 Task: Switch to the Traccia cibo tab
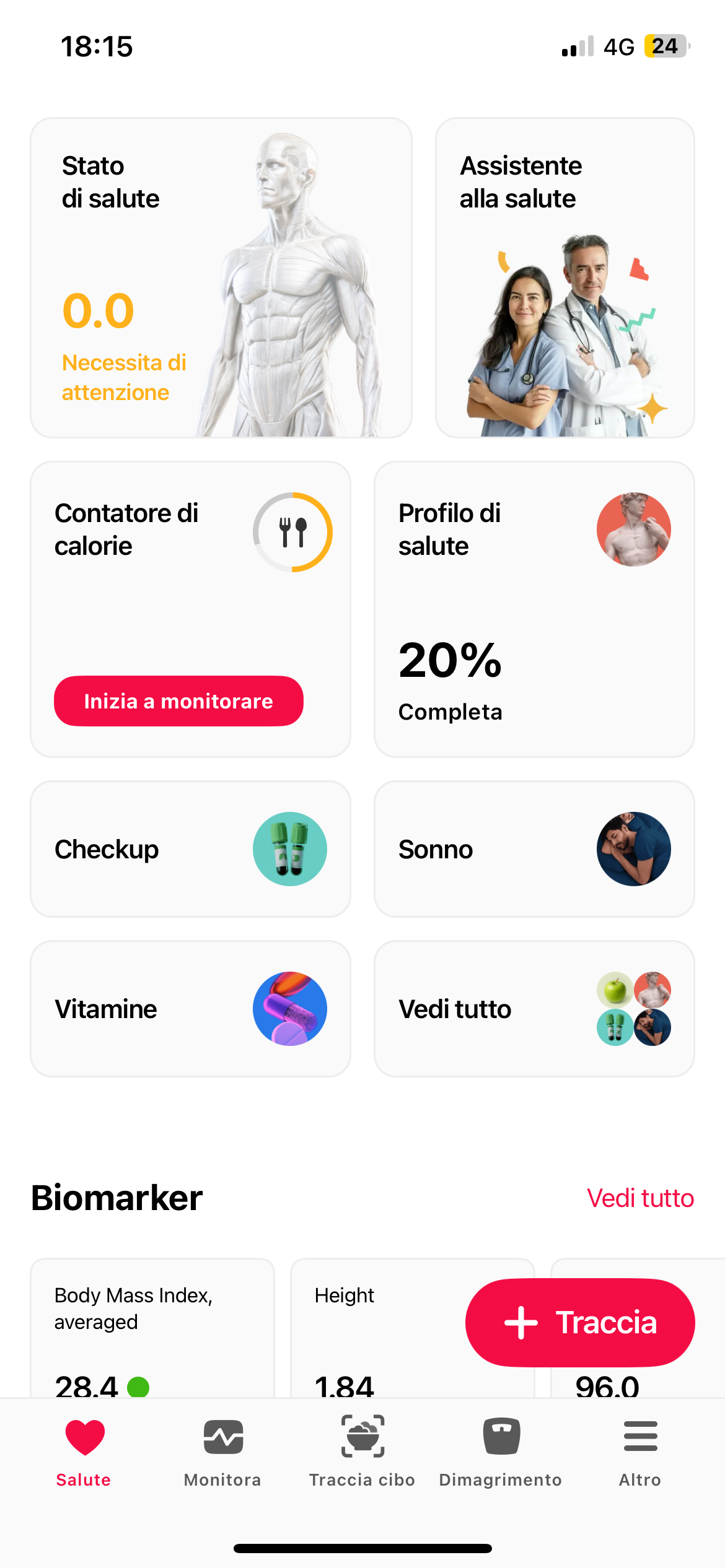(362, 1451)
